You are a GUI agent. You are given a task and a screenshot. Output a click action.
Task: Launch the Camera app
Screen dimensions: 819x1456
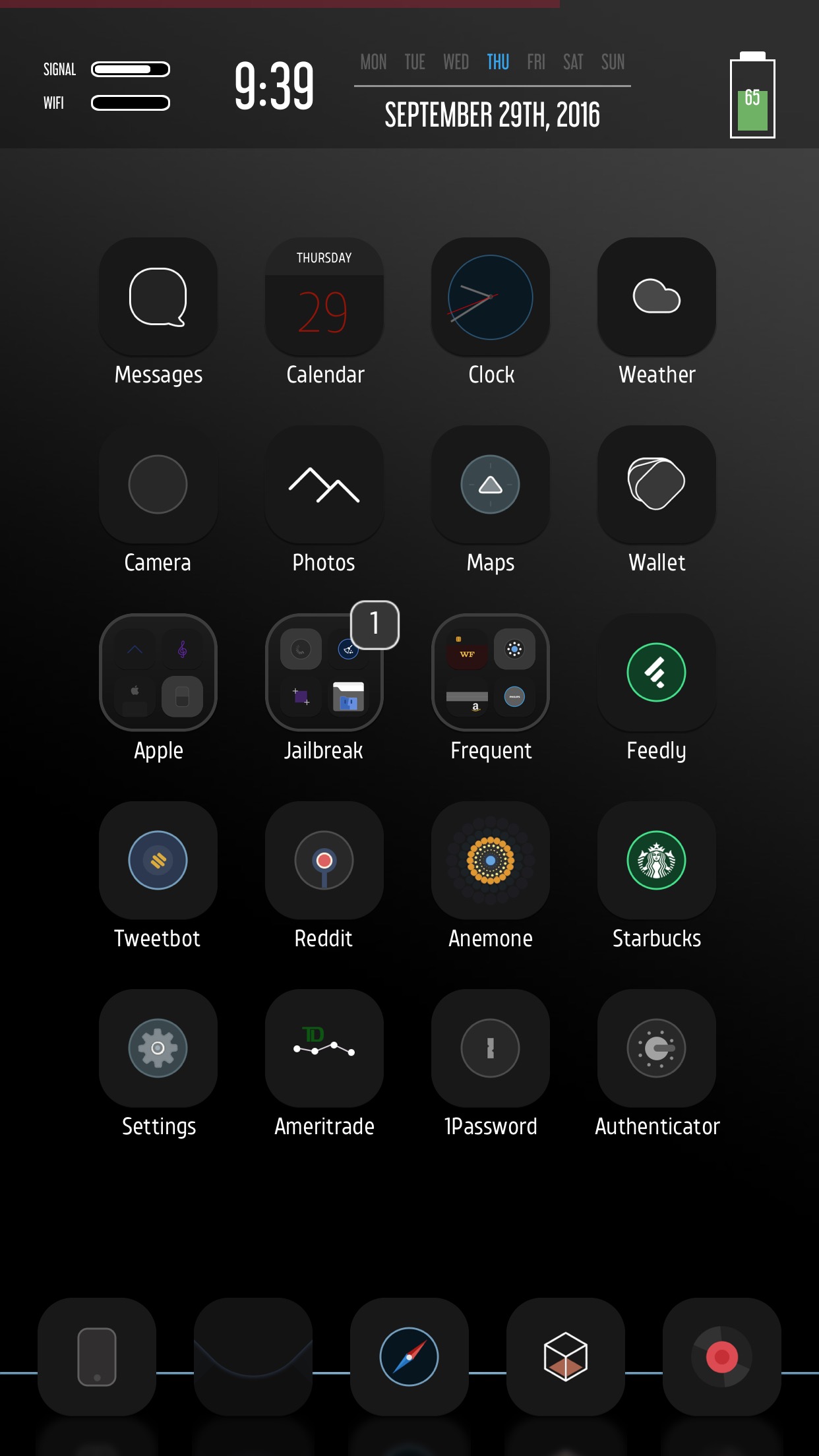point(158,485)
